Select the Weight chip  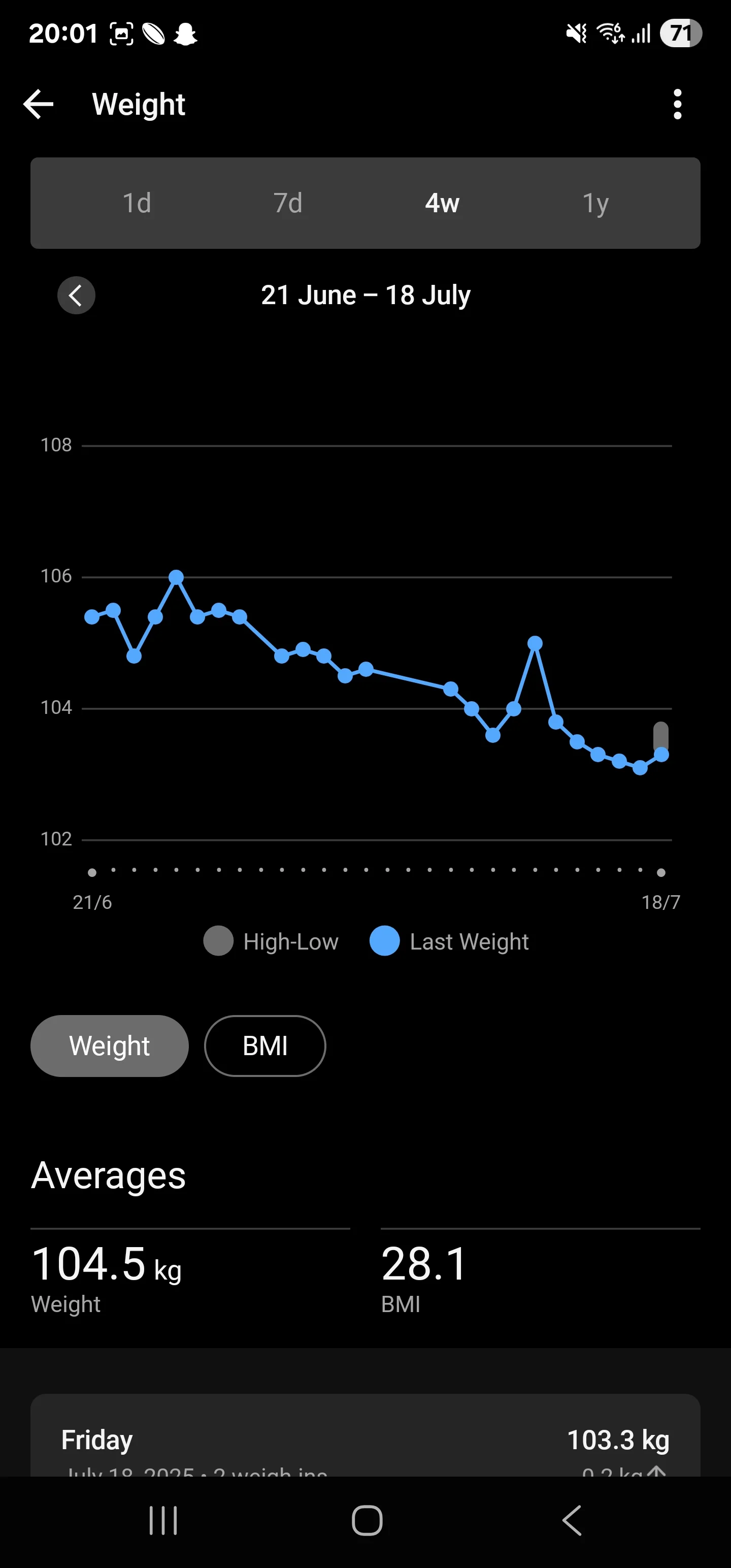coord(110,1046)
